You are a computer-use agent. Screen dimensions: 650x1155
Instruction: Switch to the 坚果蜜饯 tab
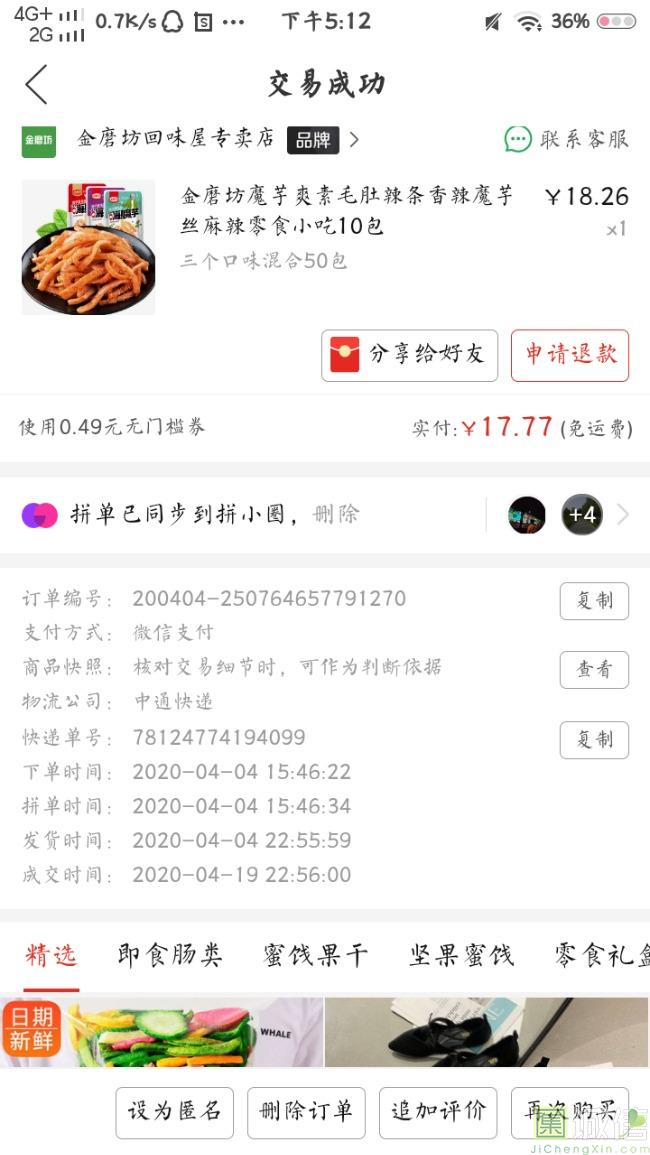pos(461,955)
